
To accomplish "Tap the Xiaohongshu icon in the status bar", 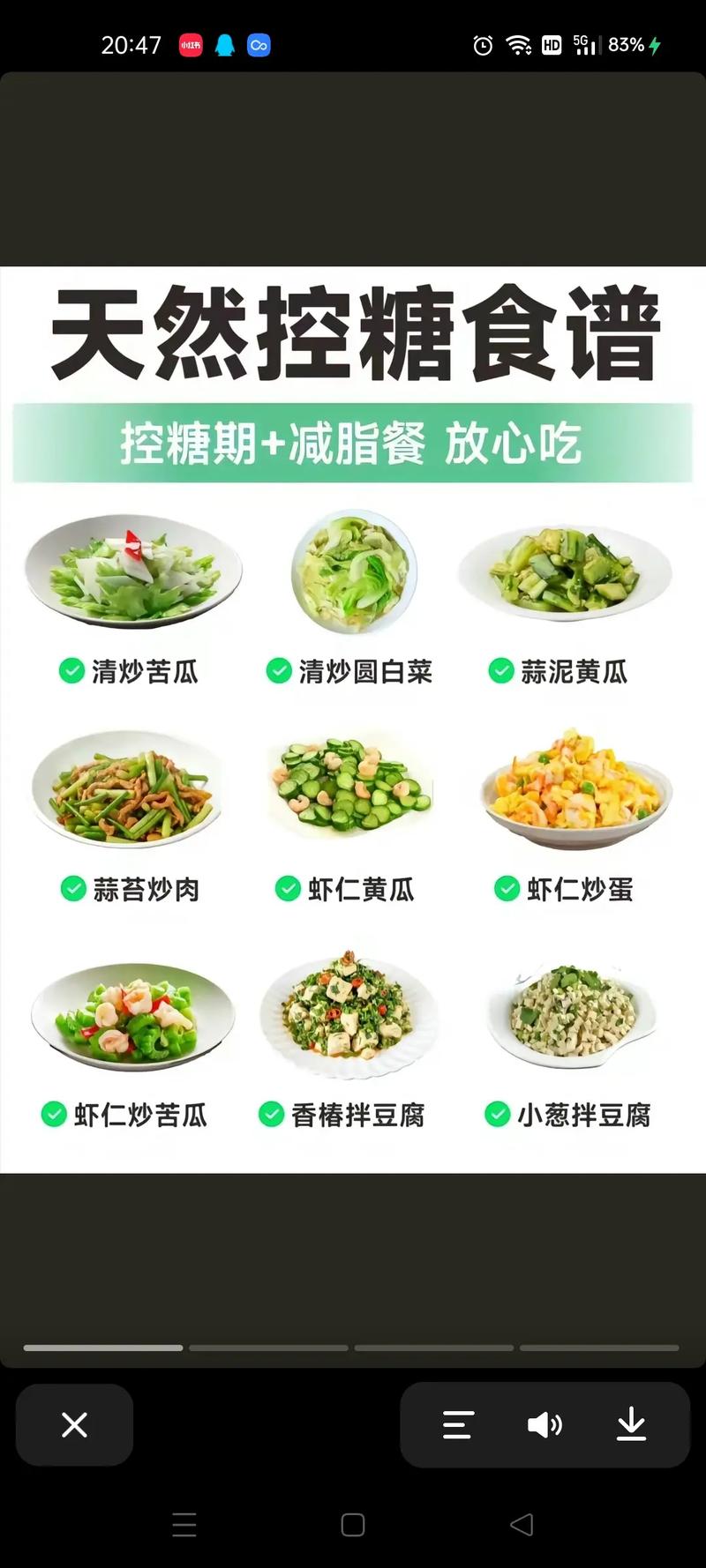I will tap(191, 45).
